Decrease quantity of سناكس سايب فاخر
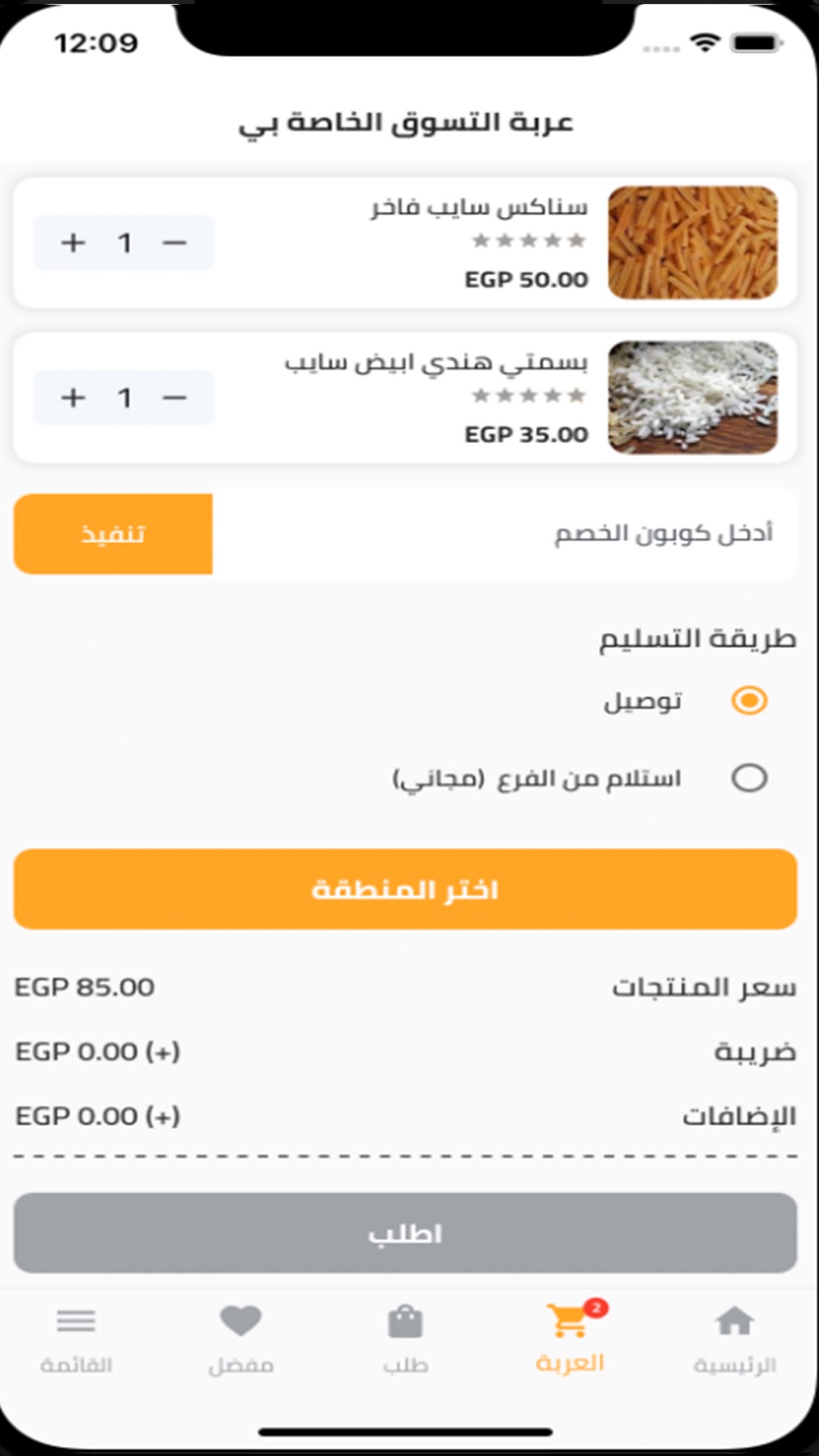 [174, 242]
